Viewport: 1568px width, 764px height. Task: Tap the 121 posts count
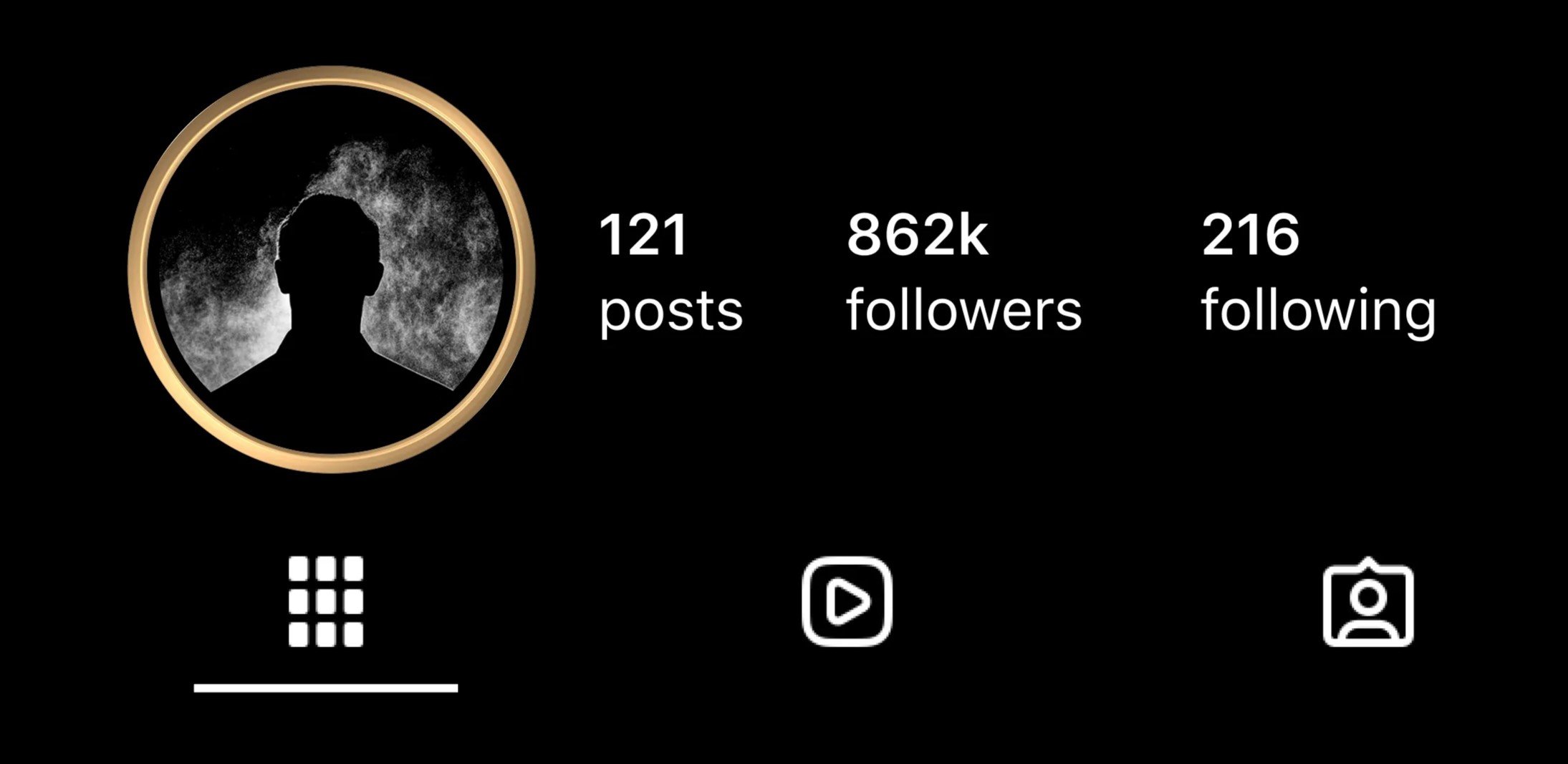[670, 271]
